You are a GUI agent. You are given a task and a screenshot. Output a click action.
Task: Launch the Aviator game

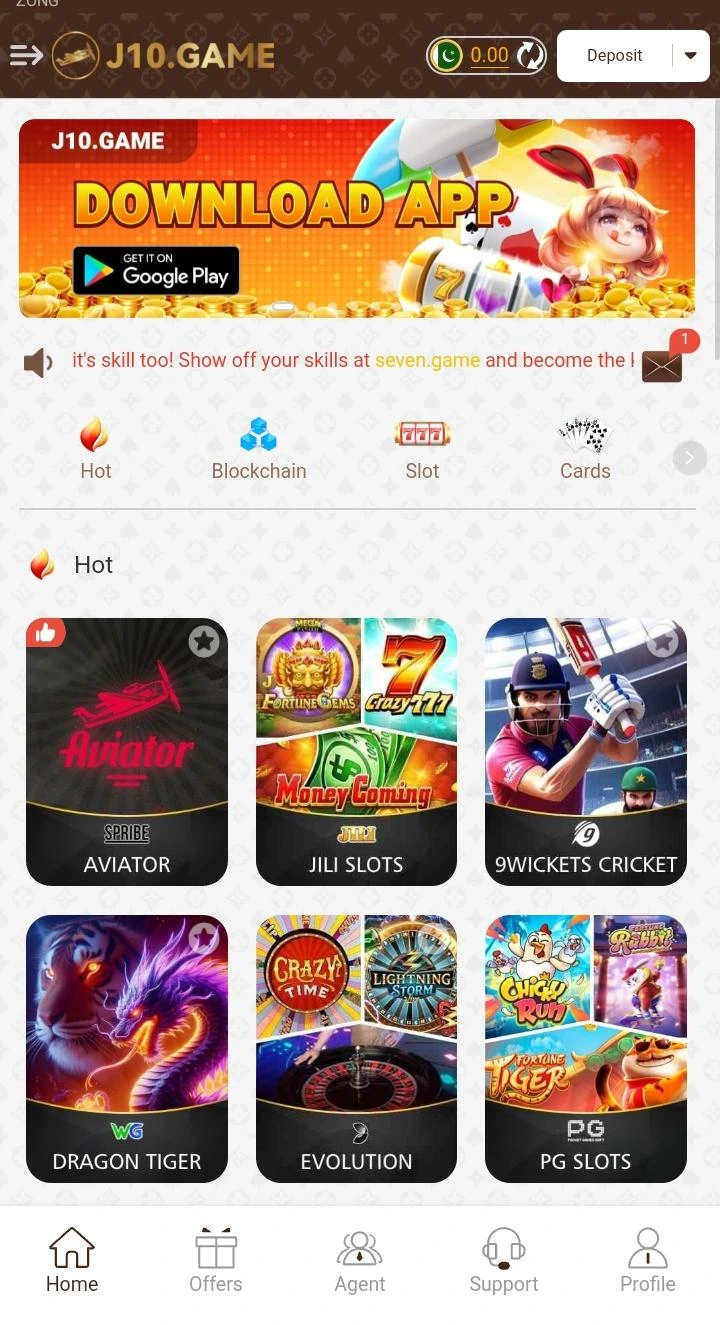(x=127, y=752)
